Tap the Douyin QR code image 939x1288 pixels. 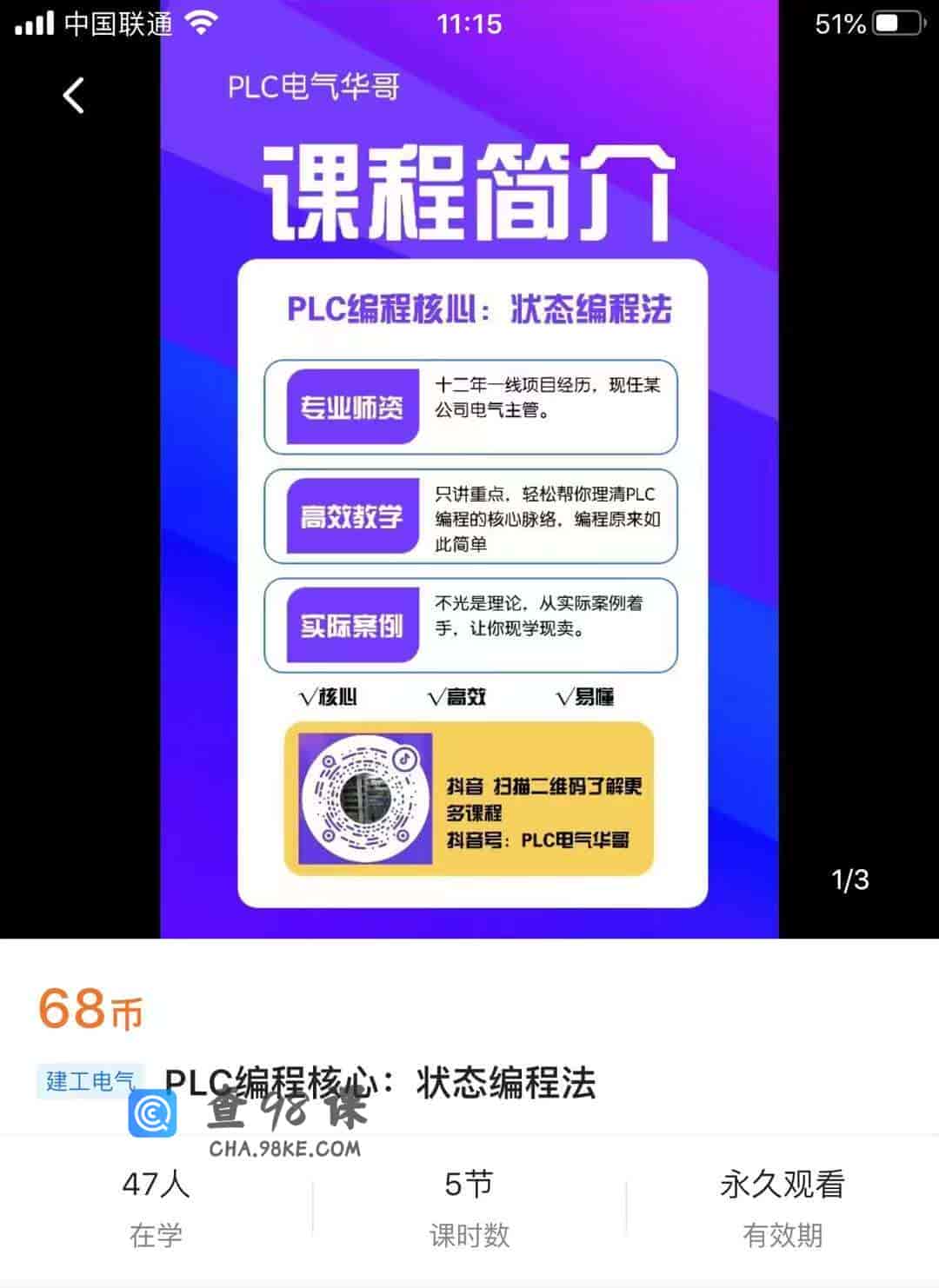tap(365, 798)
